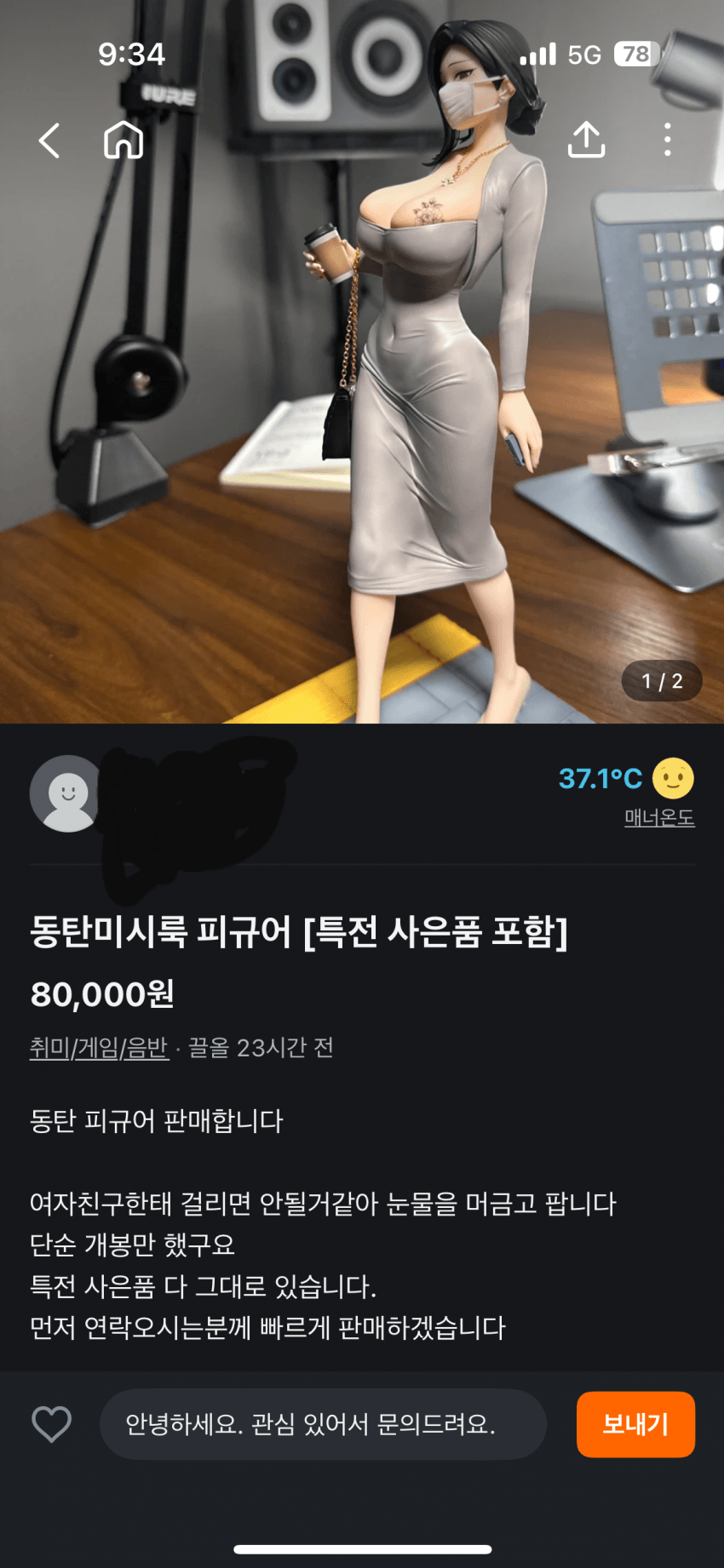Navigate back using the back arrow
Screen dimensions: 724x1568
(x=49, y=140)
